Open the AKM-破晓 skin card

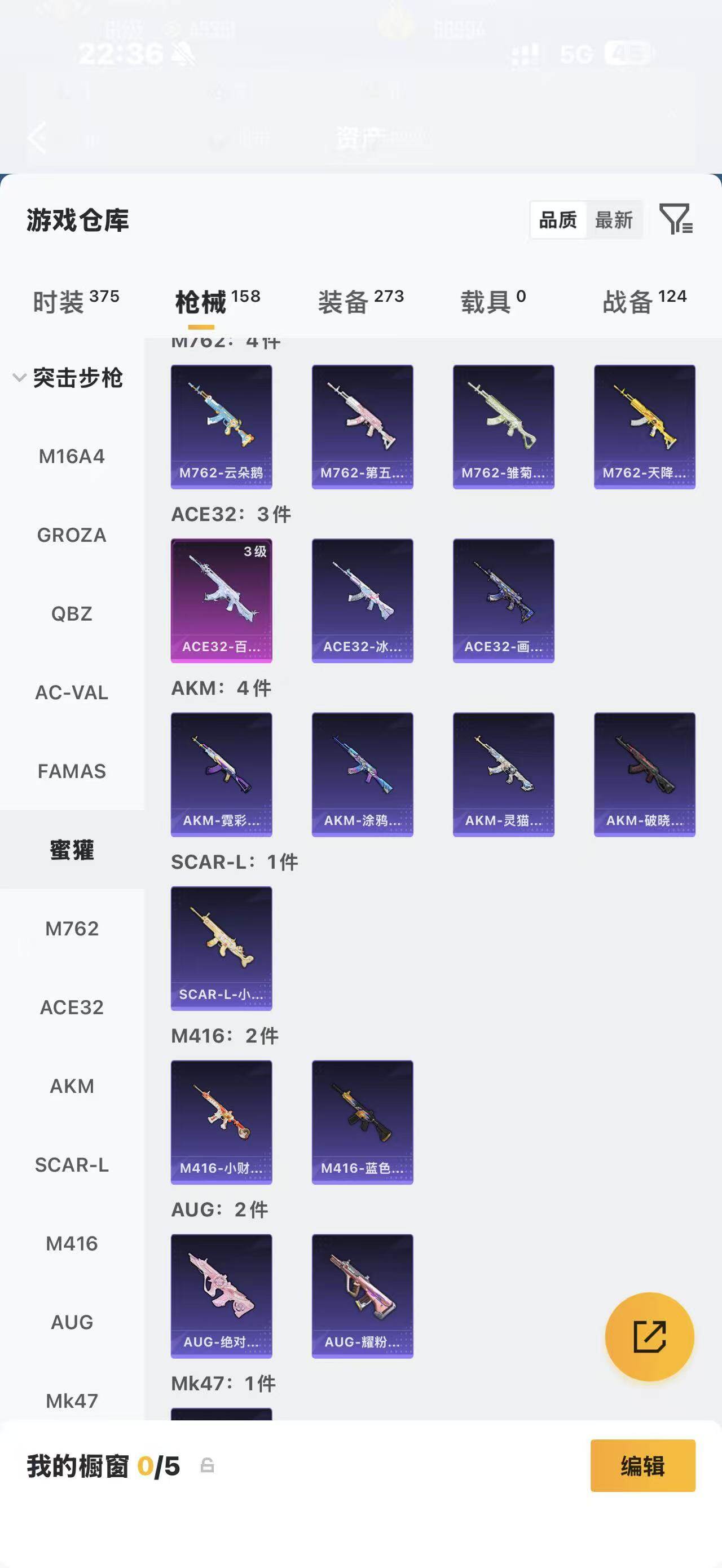coord(645,774)
